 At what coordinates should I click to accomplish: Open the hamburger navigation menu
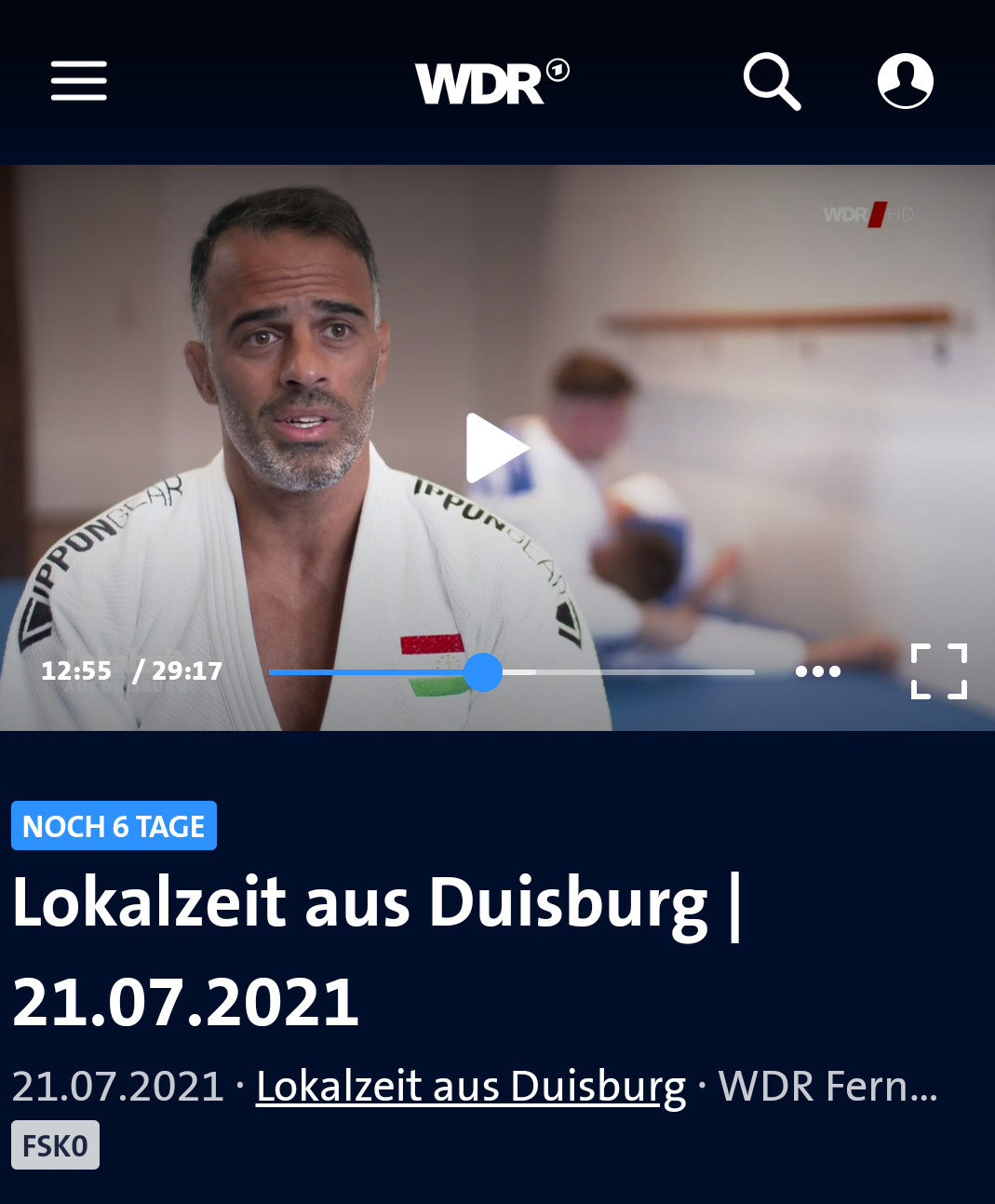[79, 81]
